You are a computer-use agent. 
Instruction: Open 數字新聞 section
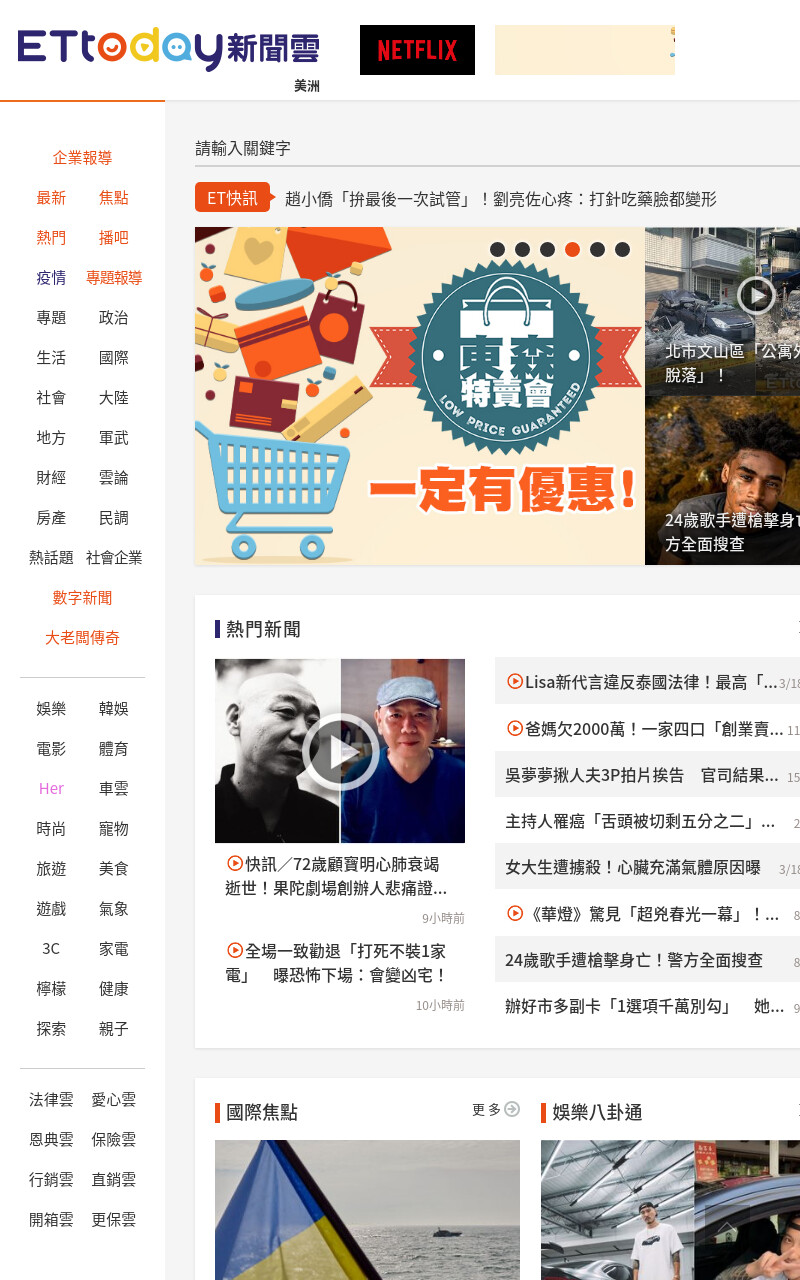pyautogui.click(x=82, y=598)
